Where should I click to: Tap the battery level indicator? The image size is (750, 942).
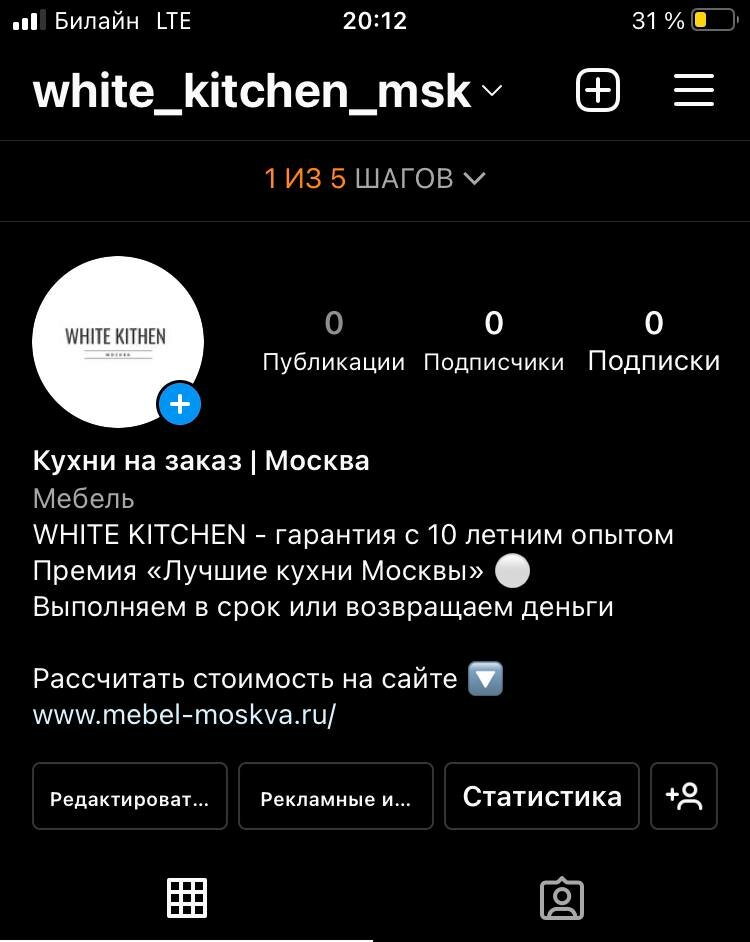pyautogui.click(x=714, y=18)
